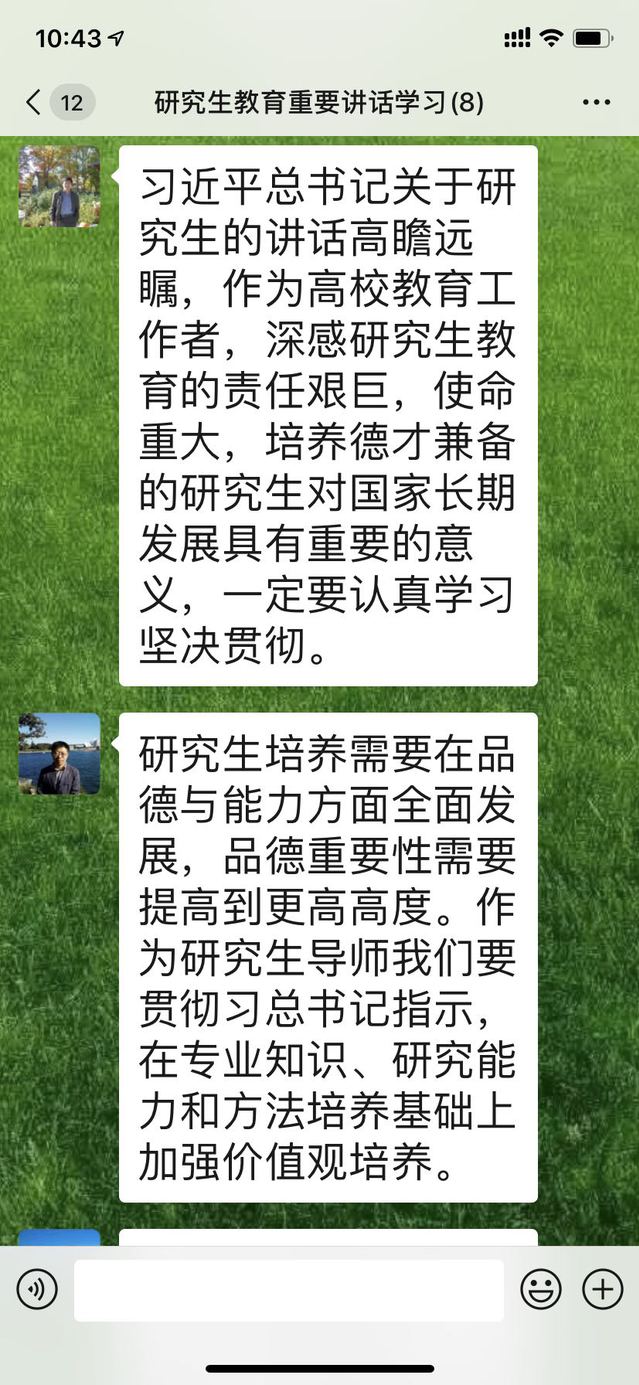The height and width of the screenshot is (1385, 639).
Task: Open the plus attachments menu
Action: (x=602, y=1290)
